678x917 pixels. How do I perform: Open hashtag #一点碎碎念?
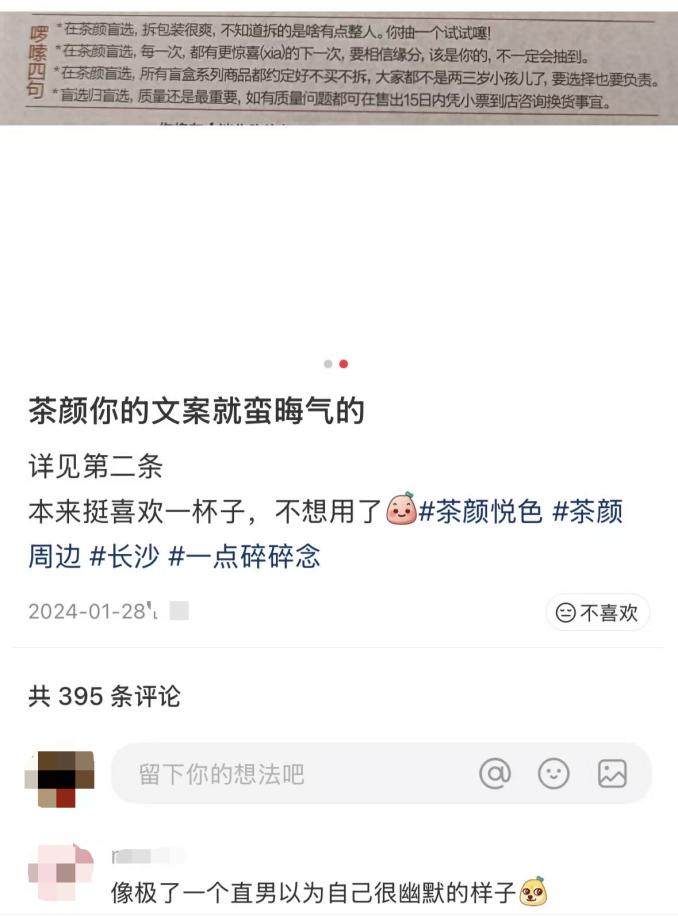pos(244,557)
